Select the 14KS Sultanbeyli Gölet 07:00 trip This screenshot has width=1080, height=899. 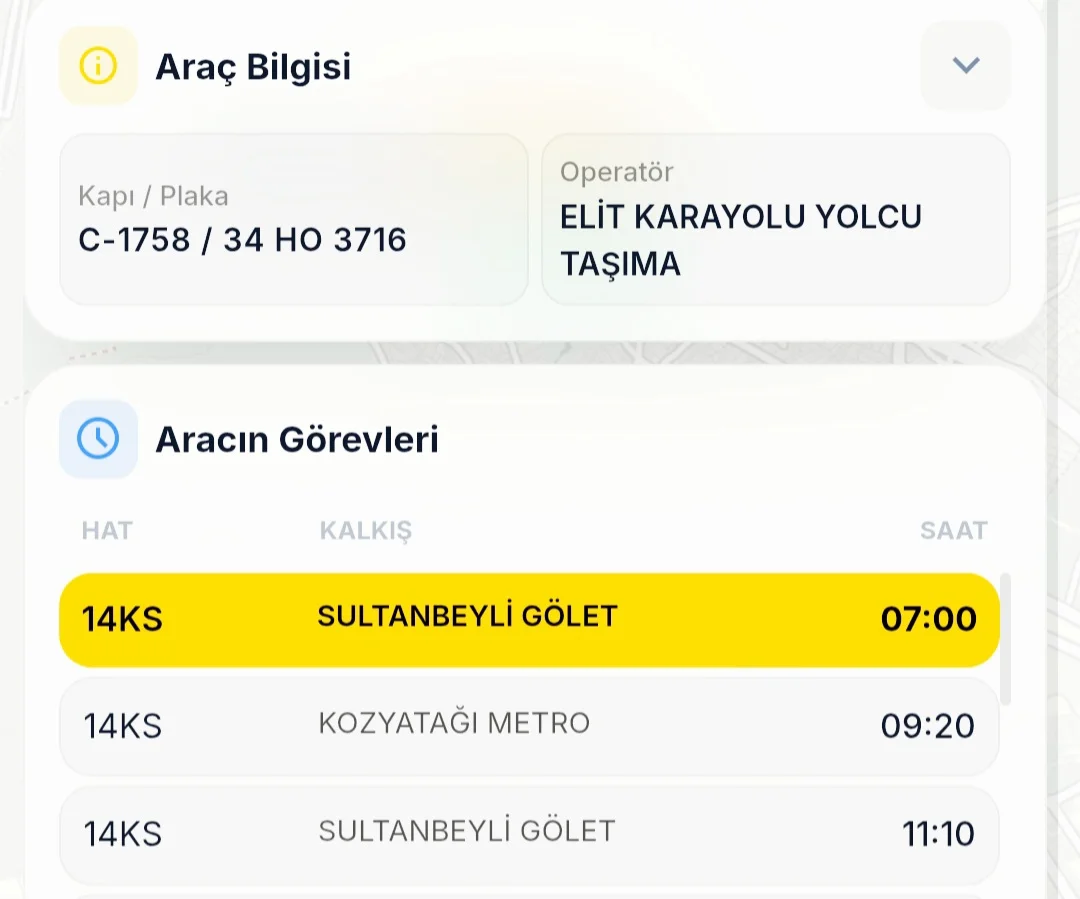tap(529, 619)
